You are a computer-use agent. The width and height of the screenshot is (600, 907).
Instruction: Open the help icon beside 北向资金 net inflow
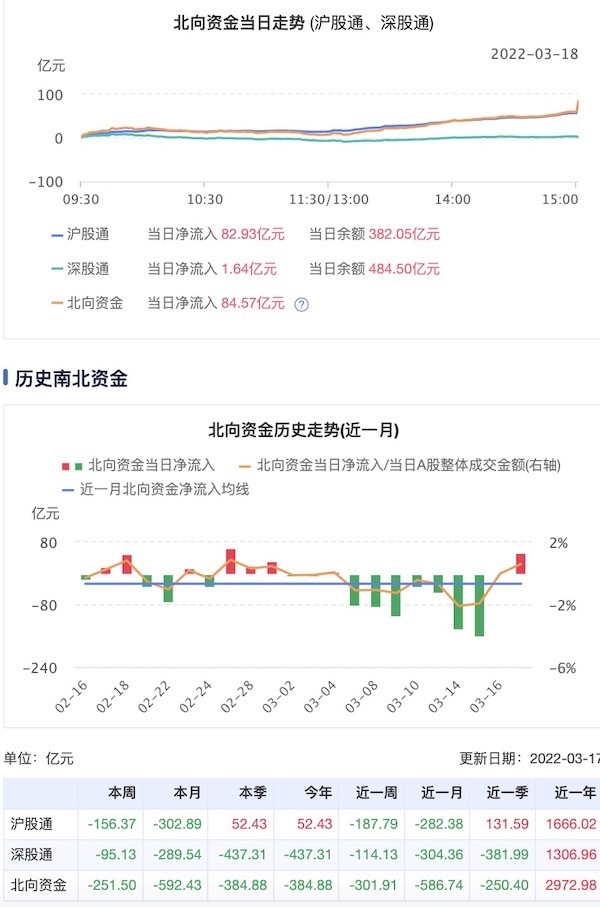click(x=301, y=304)
